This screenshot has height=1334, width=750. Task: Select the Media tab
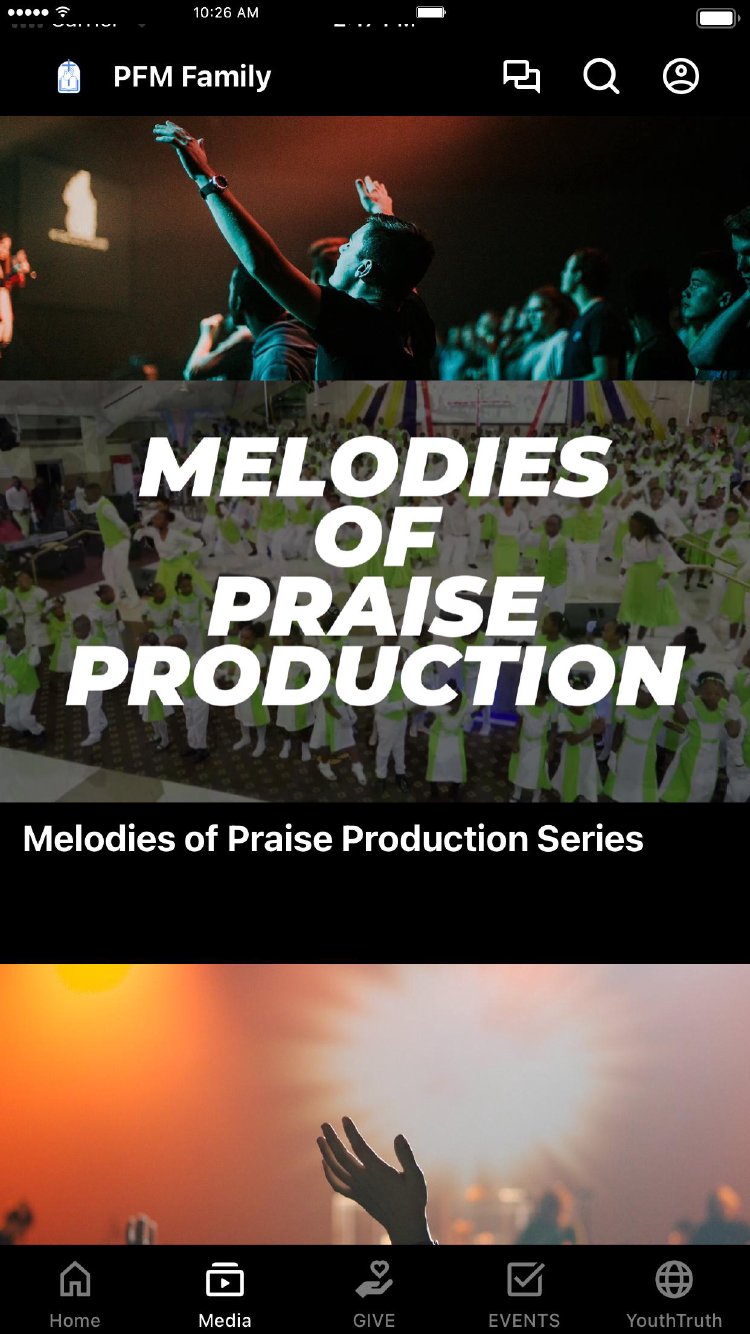[x=225, y=1292]
